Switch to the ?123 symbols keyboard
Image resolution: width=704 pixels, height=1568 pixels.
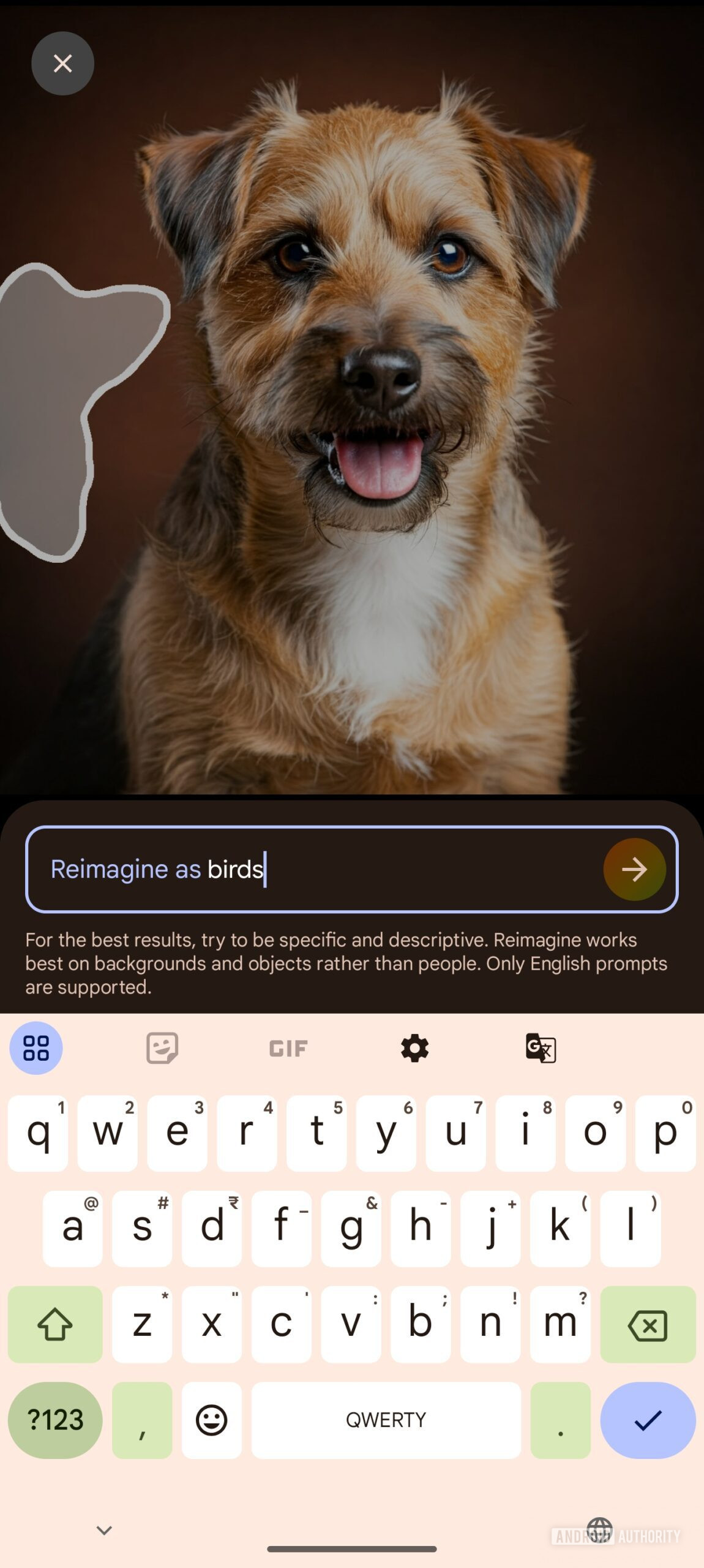coord(55,1420)
